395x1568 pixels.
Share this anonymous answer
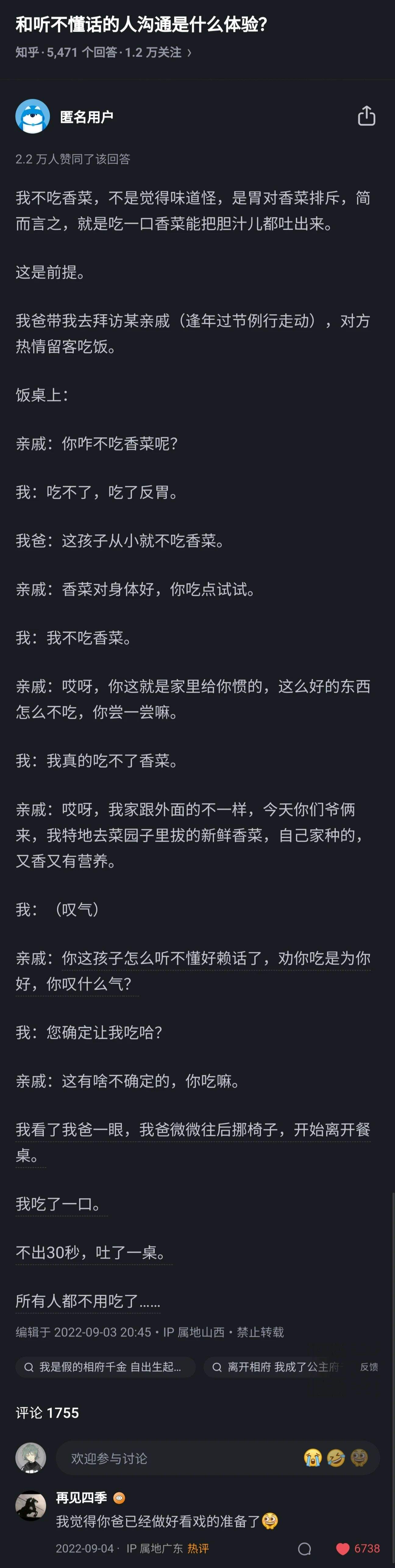[x=366, y=116]
